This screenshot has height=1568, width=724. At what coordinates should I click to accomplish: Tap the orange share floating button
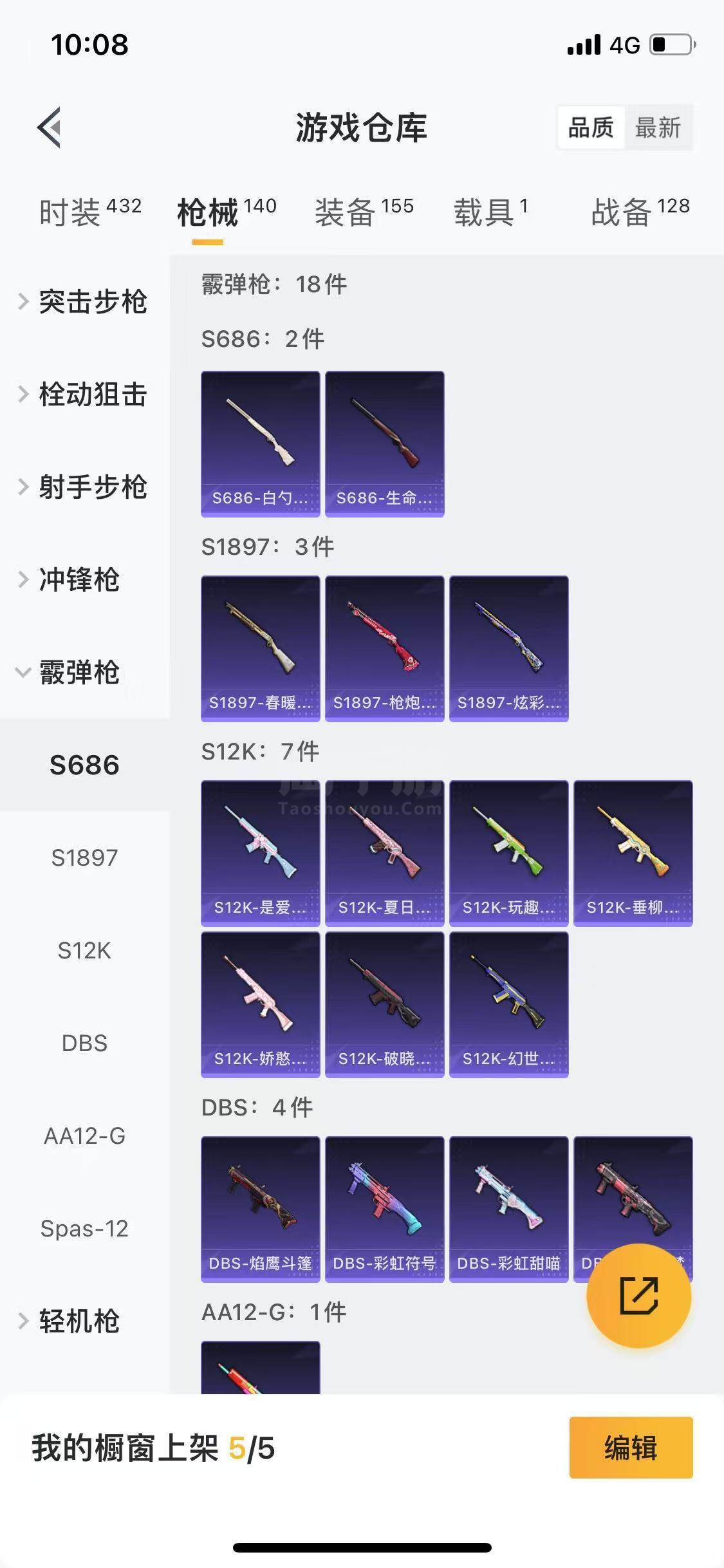638,1296
